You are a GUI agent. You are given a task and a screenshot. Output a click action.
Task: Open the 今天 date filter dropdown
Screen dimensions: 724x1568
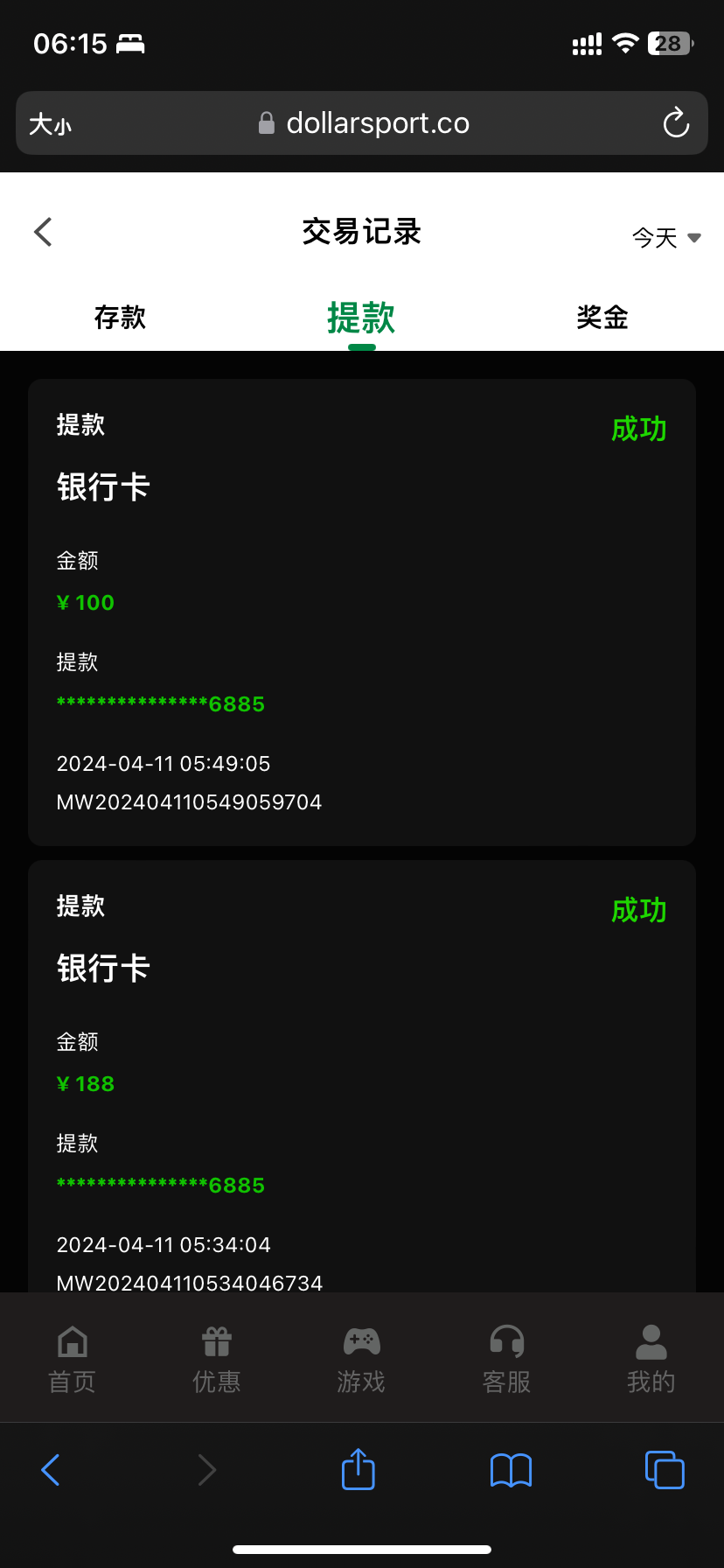[x=666, y=237]
